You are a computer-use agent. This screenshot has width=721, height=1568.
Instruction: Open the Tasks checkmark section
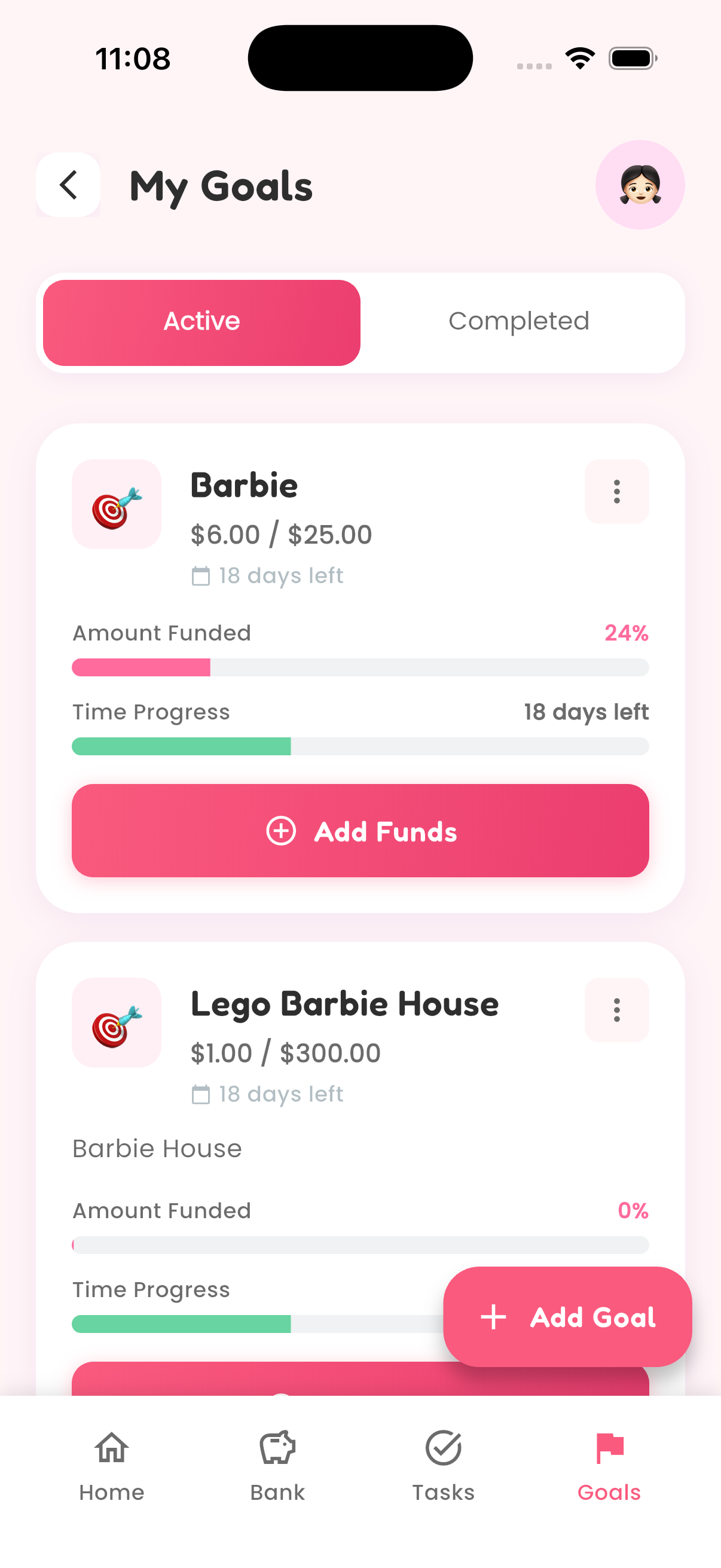pos(444,1467)
